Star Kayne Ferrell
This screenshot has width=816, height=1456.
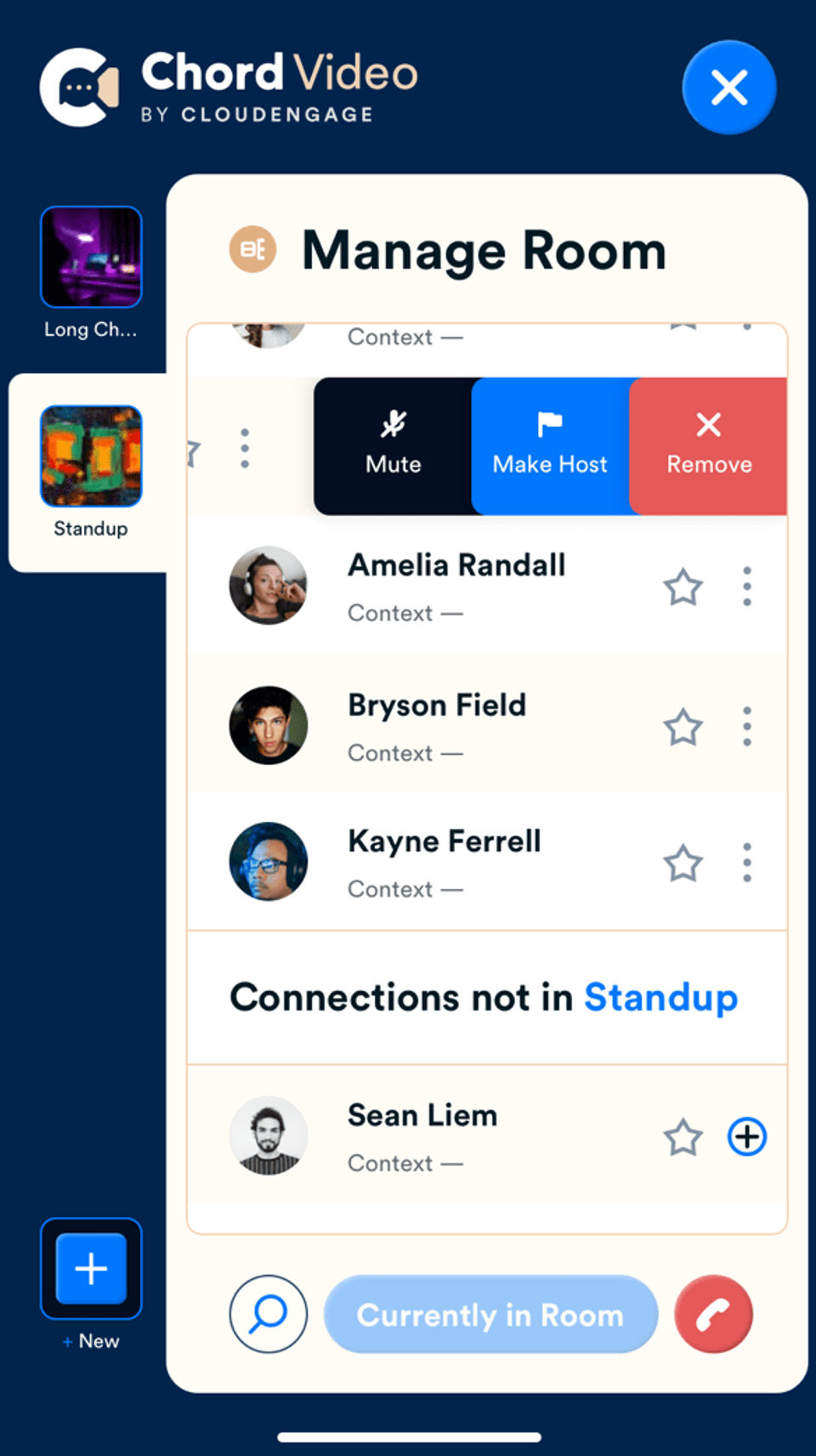683,864
